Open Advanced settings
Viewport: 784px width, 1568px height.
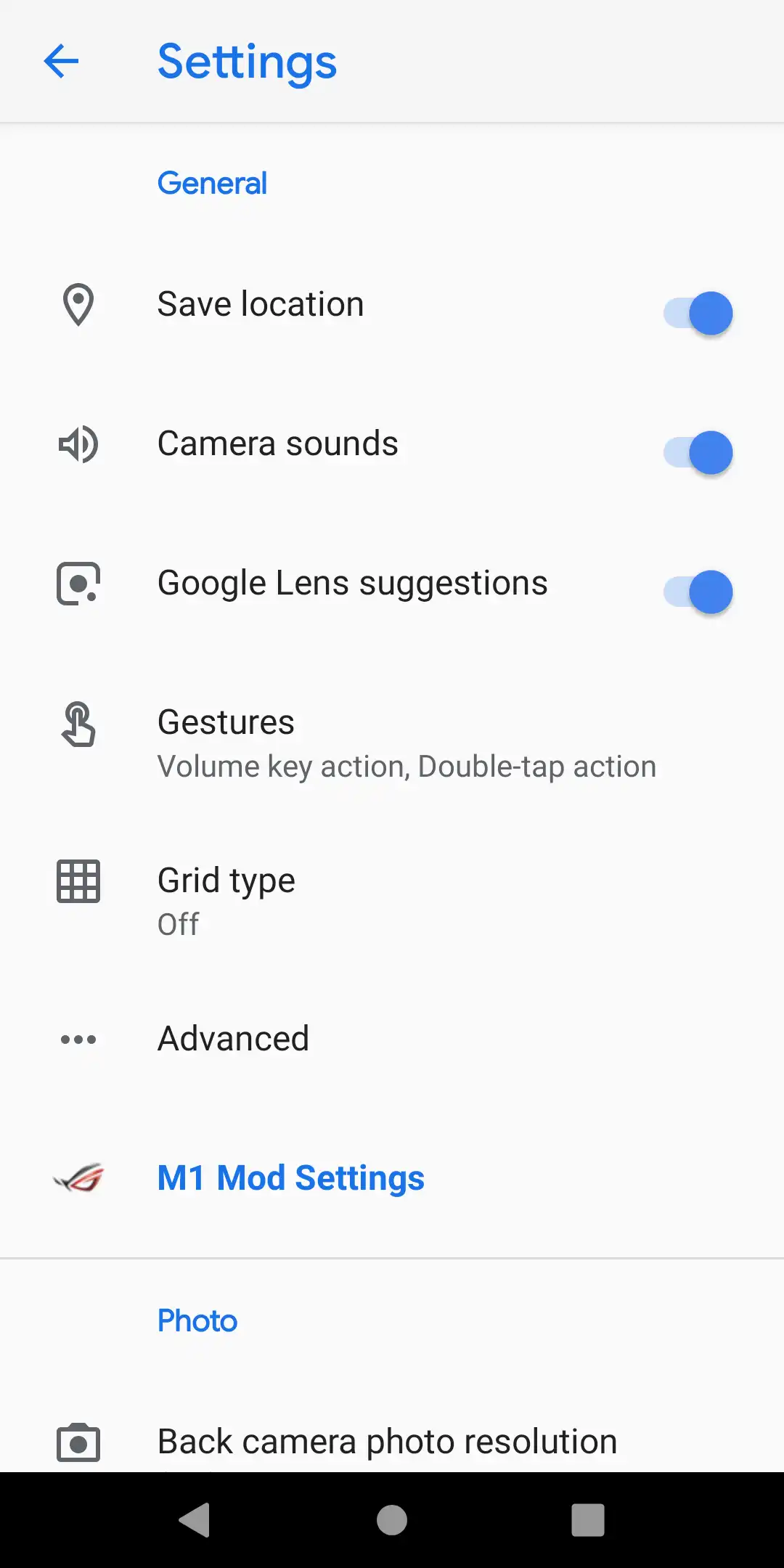point(392,1039)
